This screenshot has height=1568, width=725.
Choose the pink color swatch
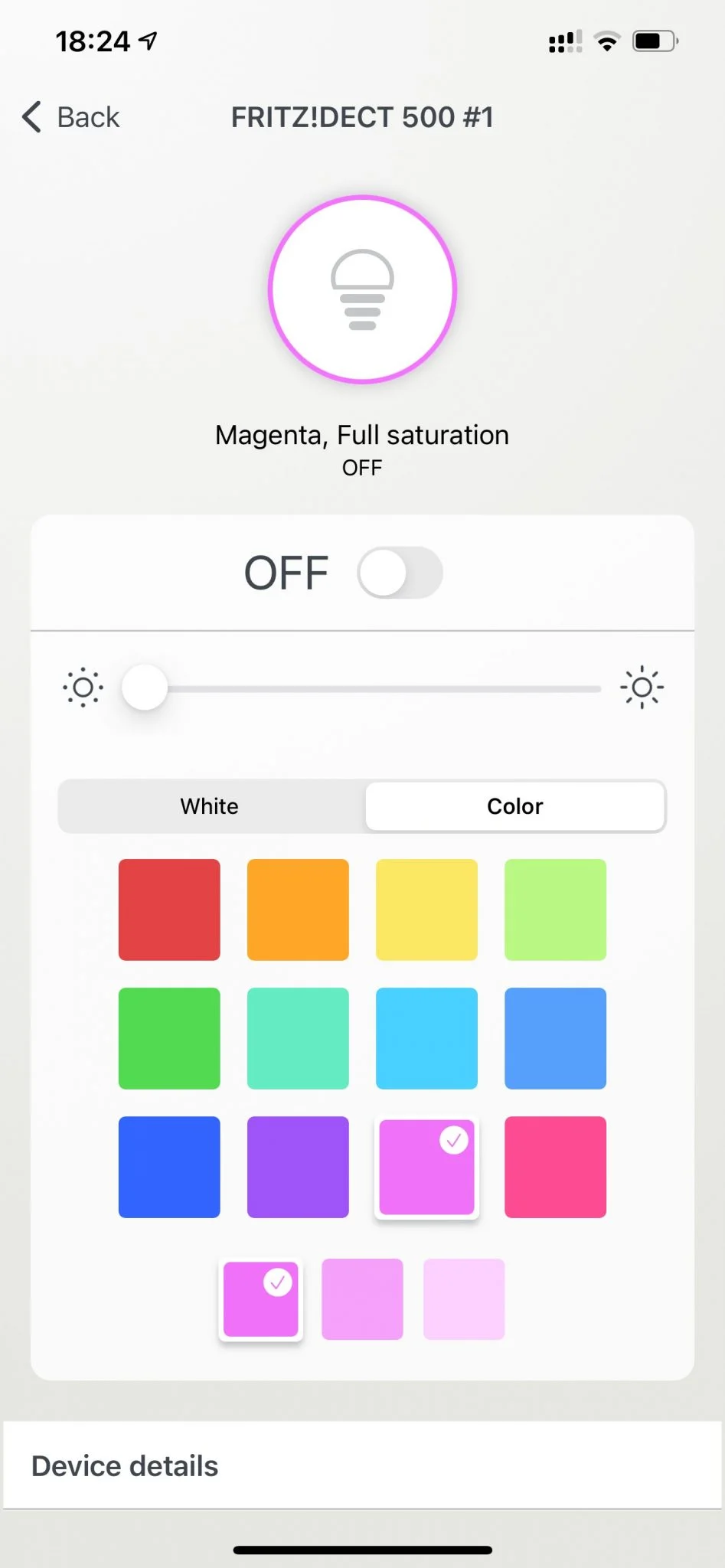point(555,1167)
